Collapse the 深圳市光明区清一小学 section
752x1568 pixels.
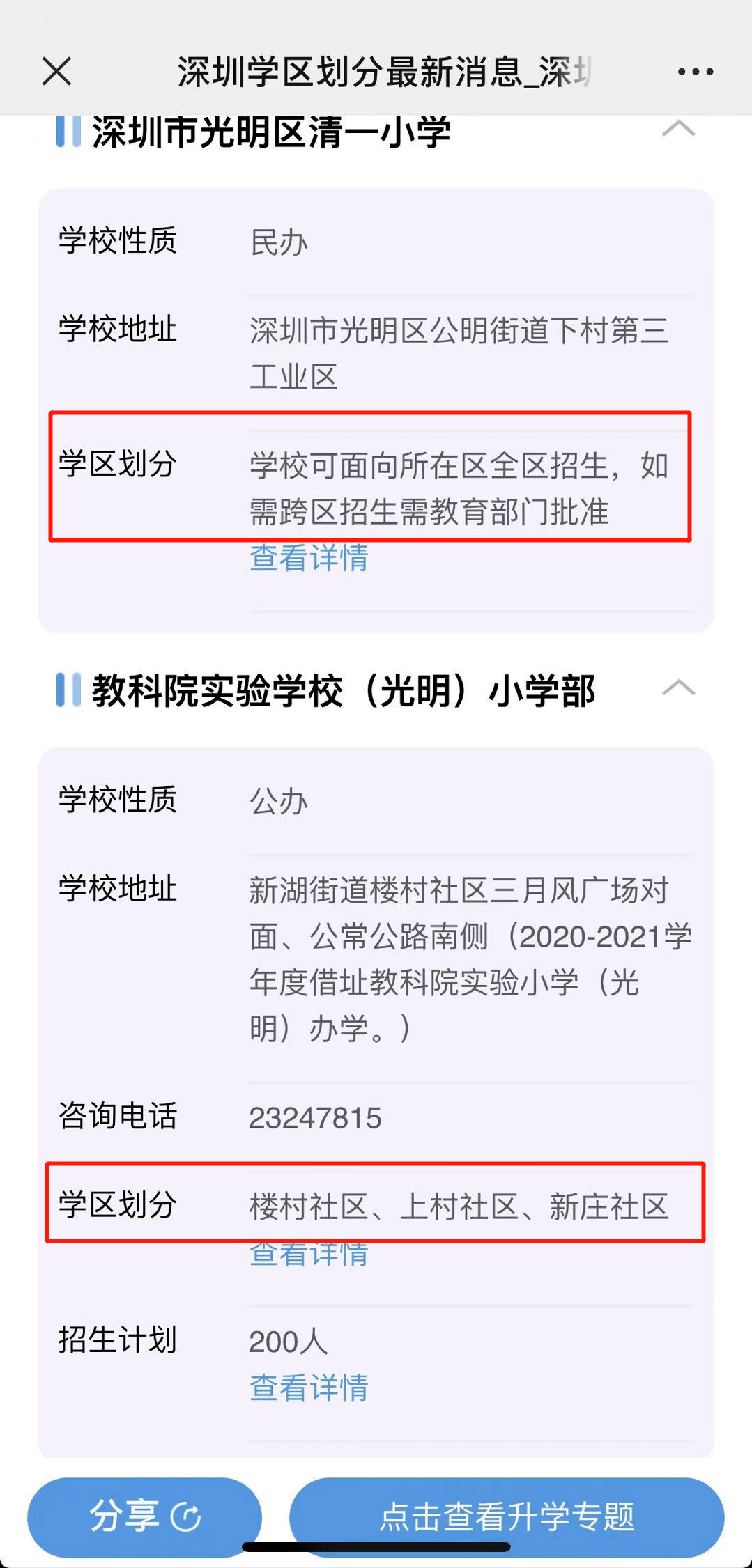[678, 130]
